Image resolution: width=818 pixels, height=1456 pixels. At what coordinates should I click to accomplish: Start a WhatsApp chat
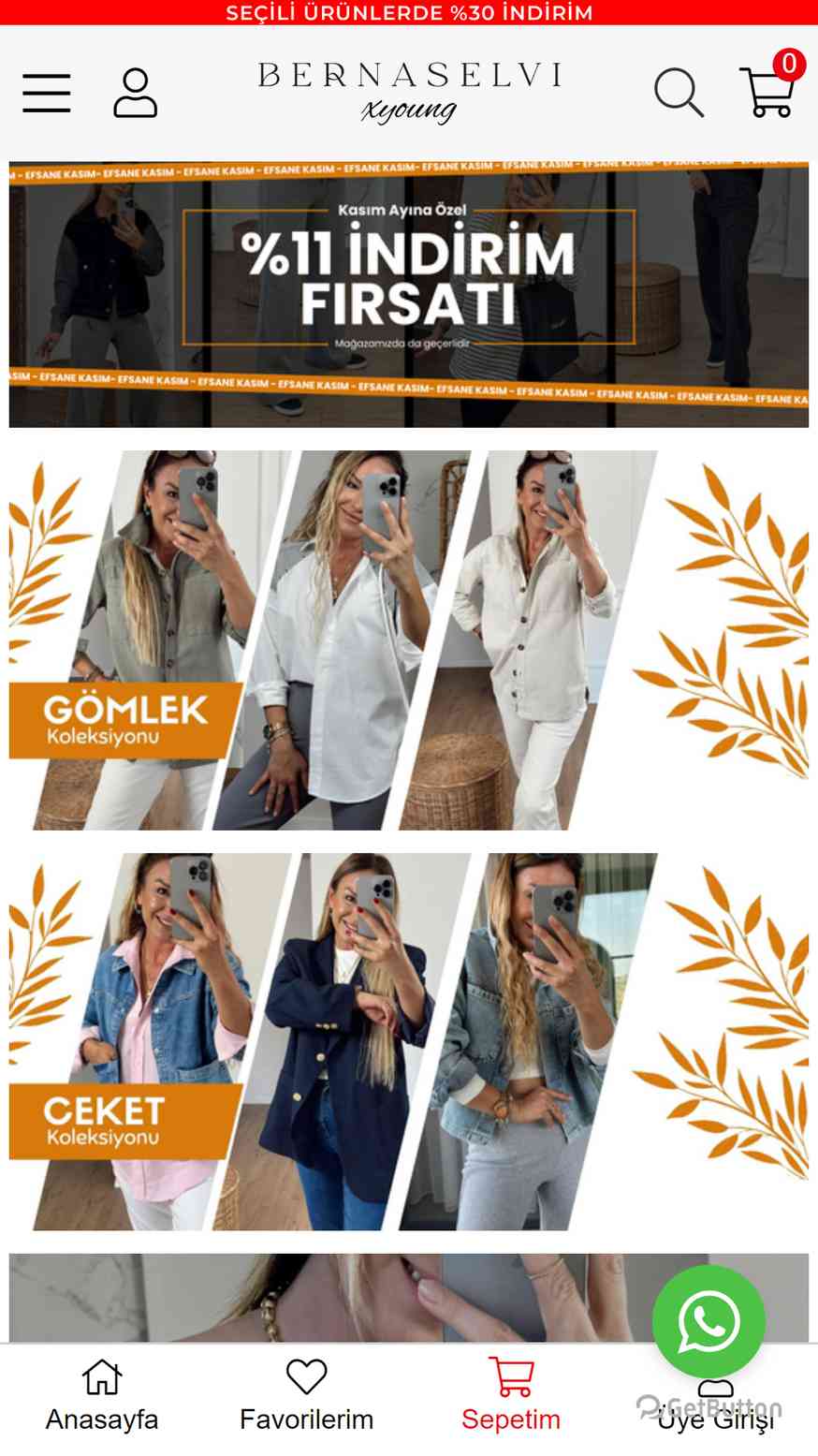708,1321
